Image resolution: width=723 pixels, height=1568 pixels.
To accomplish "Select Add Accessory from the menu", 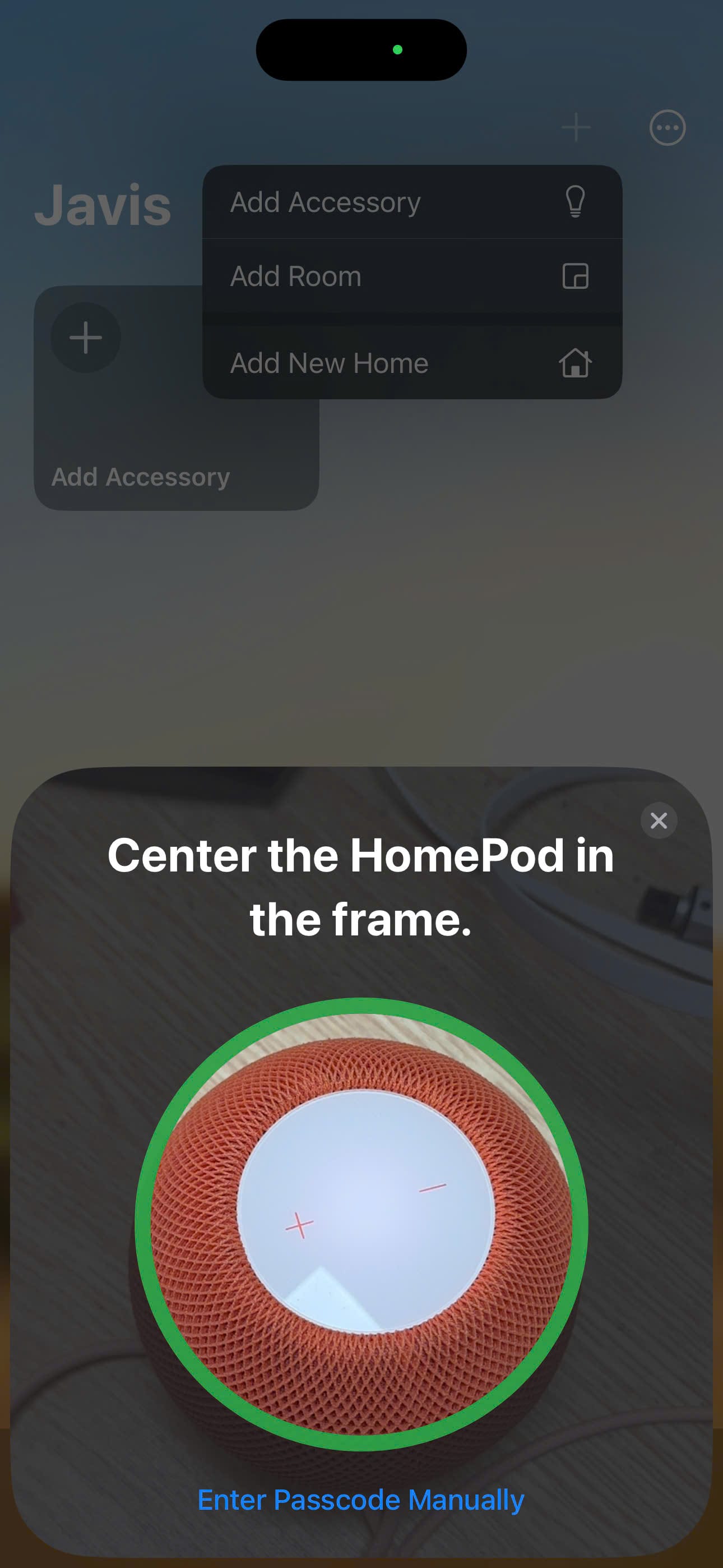I will [411, 202].
